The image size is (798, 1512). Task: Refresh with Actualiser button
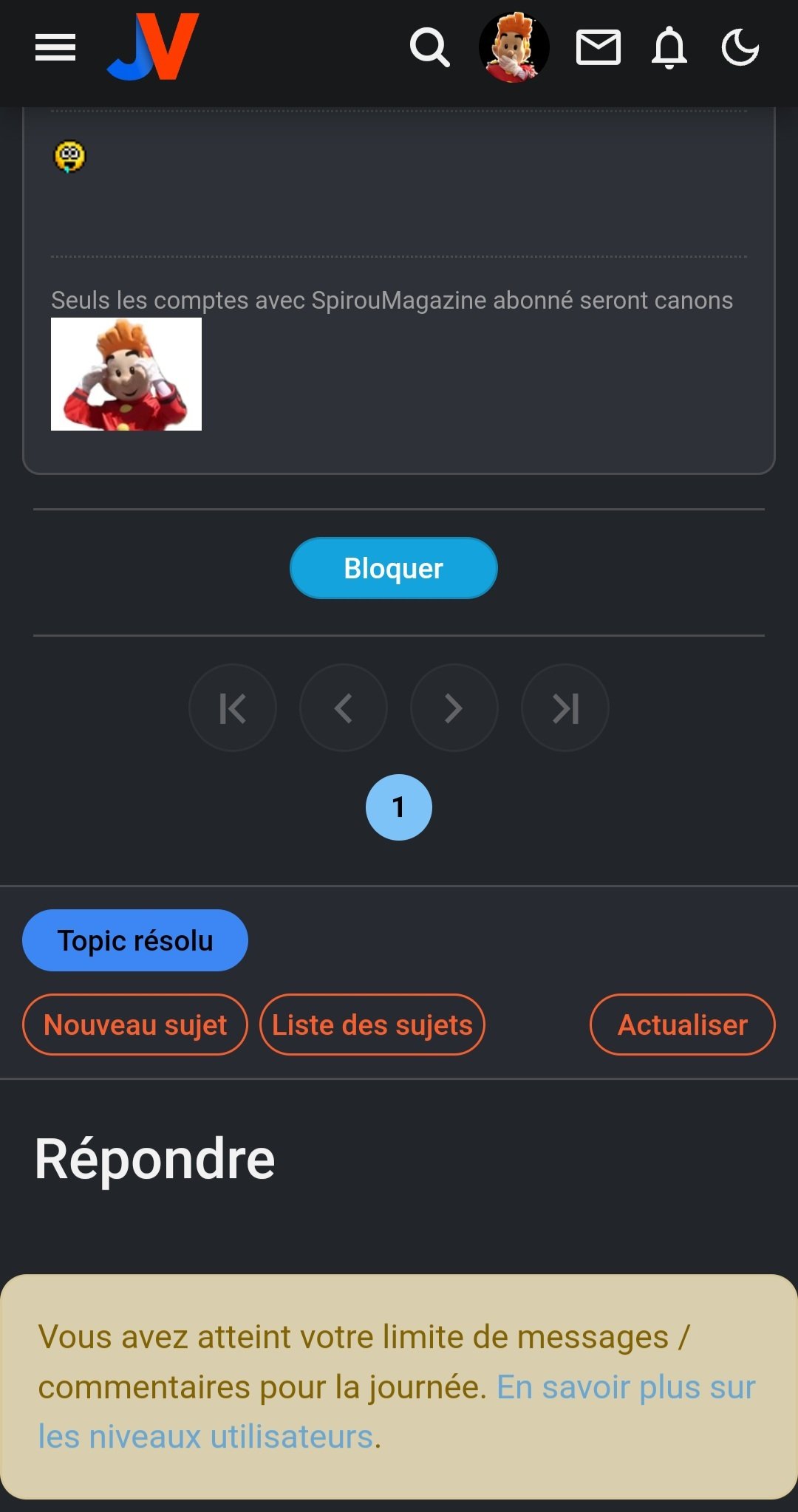(682, 1024)
